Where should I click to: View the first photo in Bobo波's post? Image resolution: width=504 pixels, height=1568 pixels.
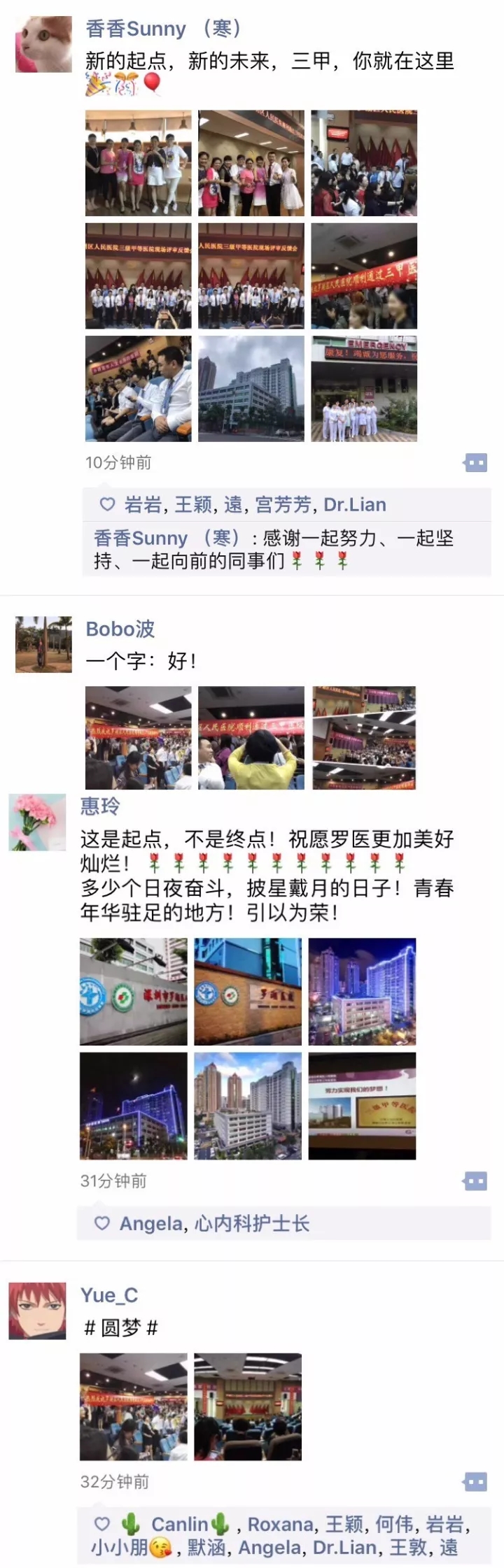pos(138,738)
